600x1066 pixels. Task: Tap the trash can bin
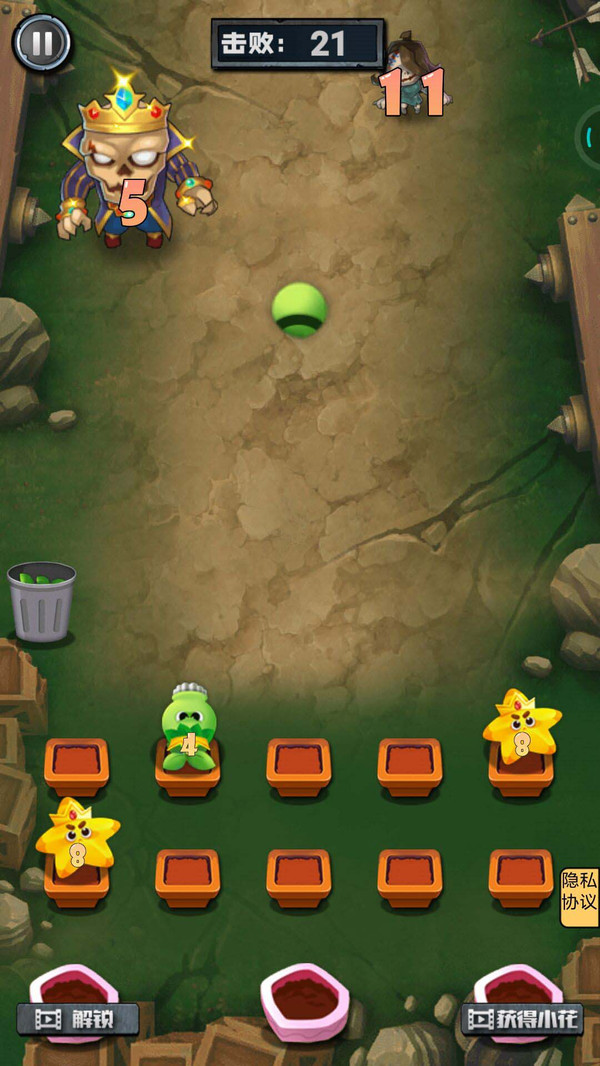(41, 601)
